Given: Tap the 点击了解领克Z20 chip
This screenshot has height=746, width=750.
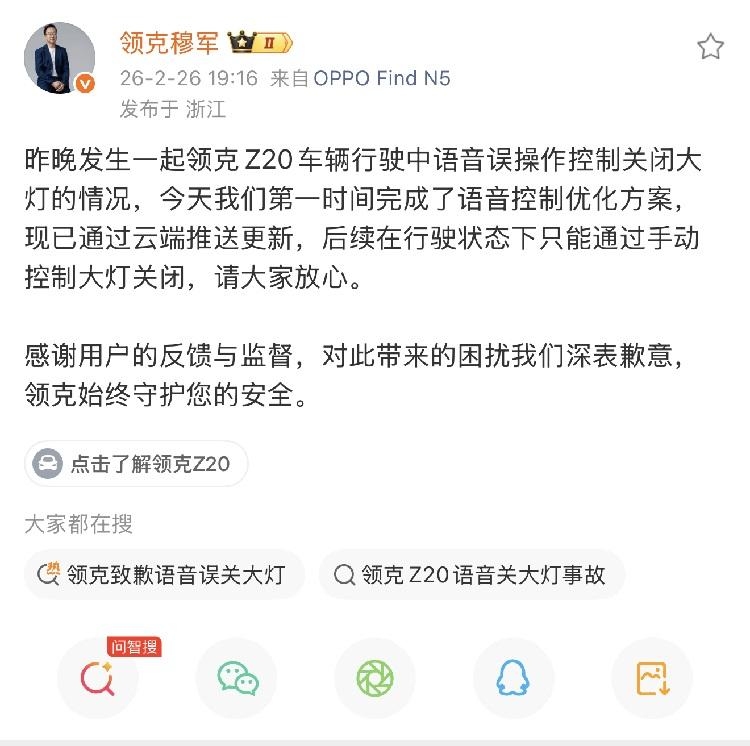Looking at the screenshot, I should 136,464.
